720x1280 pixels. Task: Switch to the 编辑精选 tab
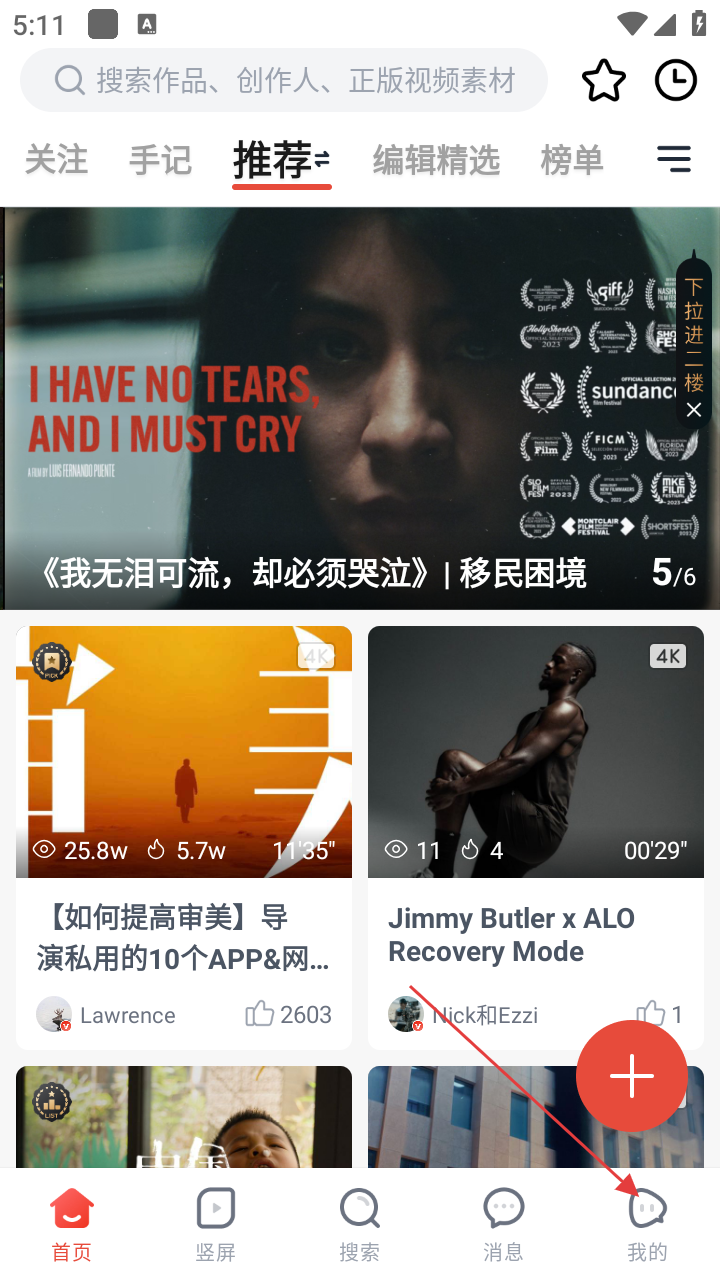[436, 160]
